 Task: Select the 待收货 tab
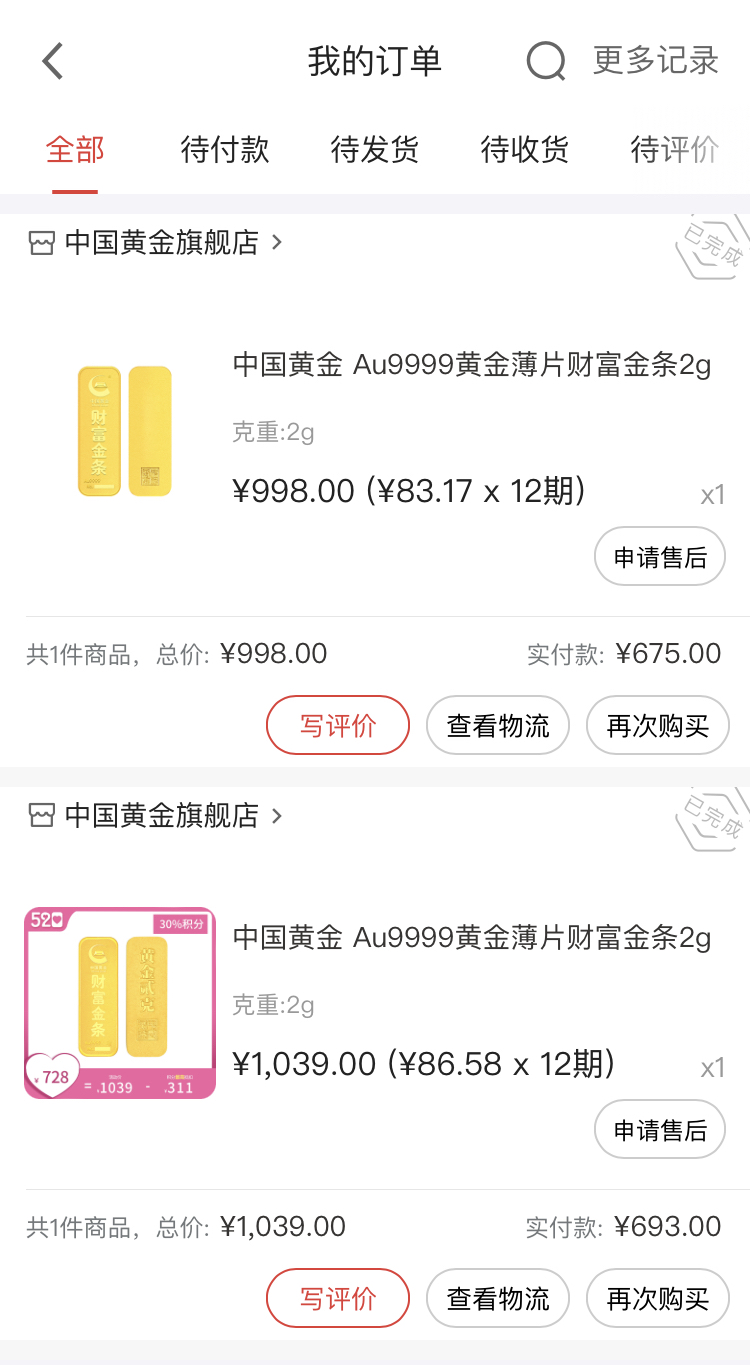coord(525,150)
